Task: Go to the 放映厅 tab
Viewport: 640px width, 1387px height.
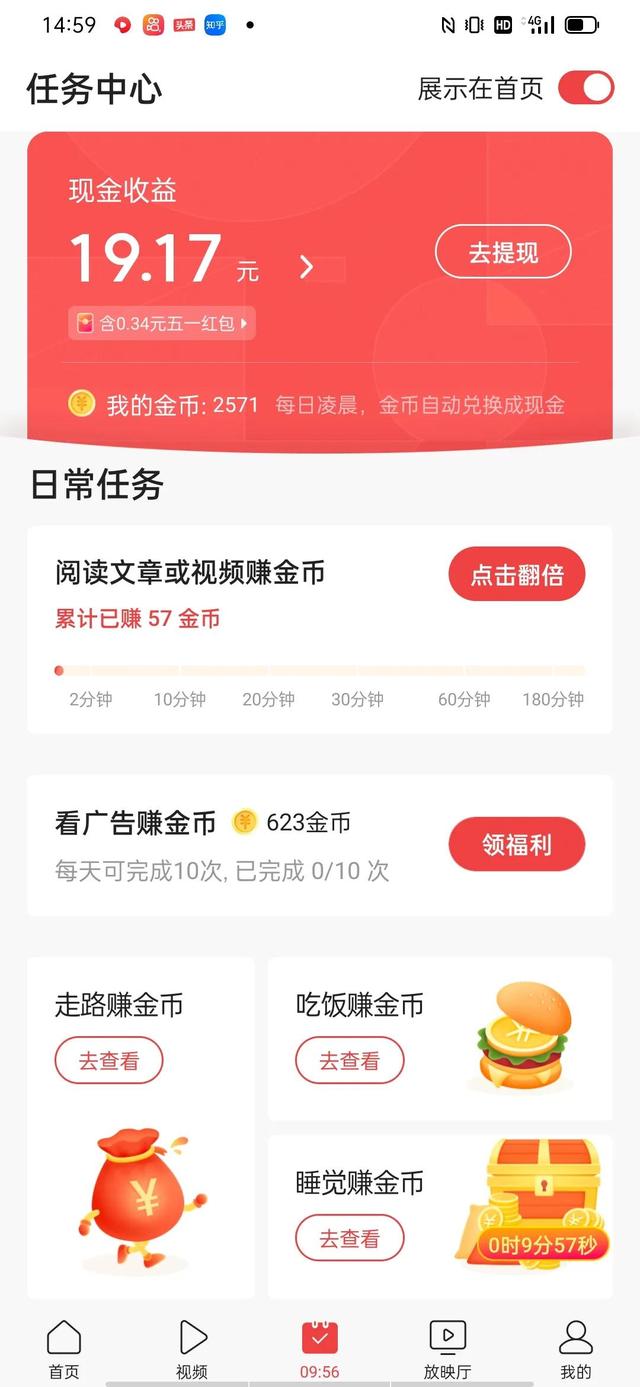Action: (447, 1348)
